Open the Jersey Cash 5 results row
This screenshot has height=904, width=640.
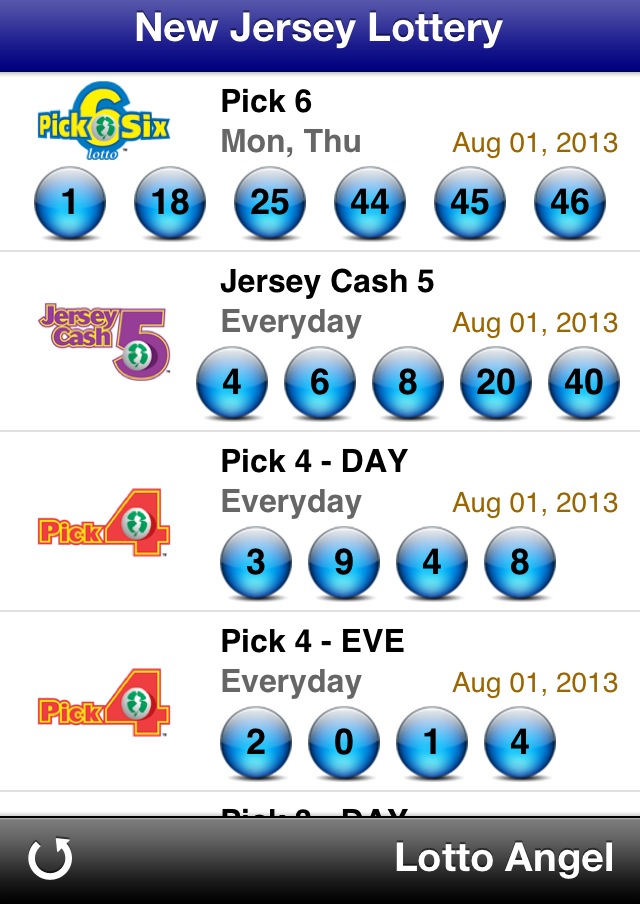click(x=320, y=342)
